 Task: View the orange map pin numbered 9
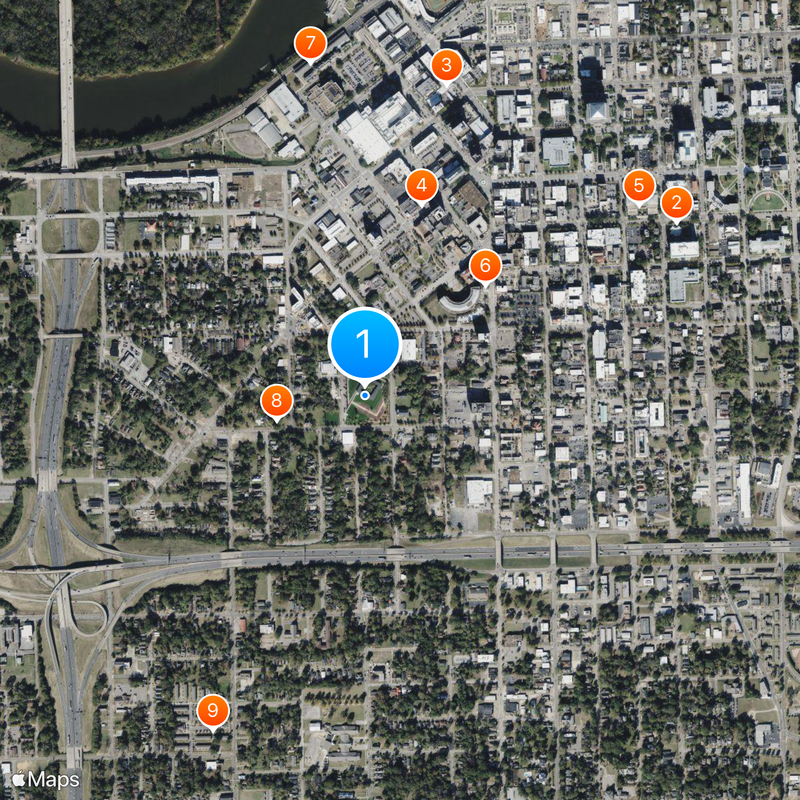[x=212, y=712]
